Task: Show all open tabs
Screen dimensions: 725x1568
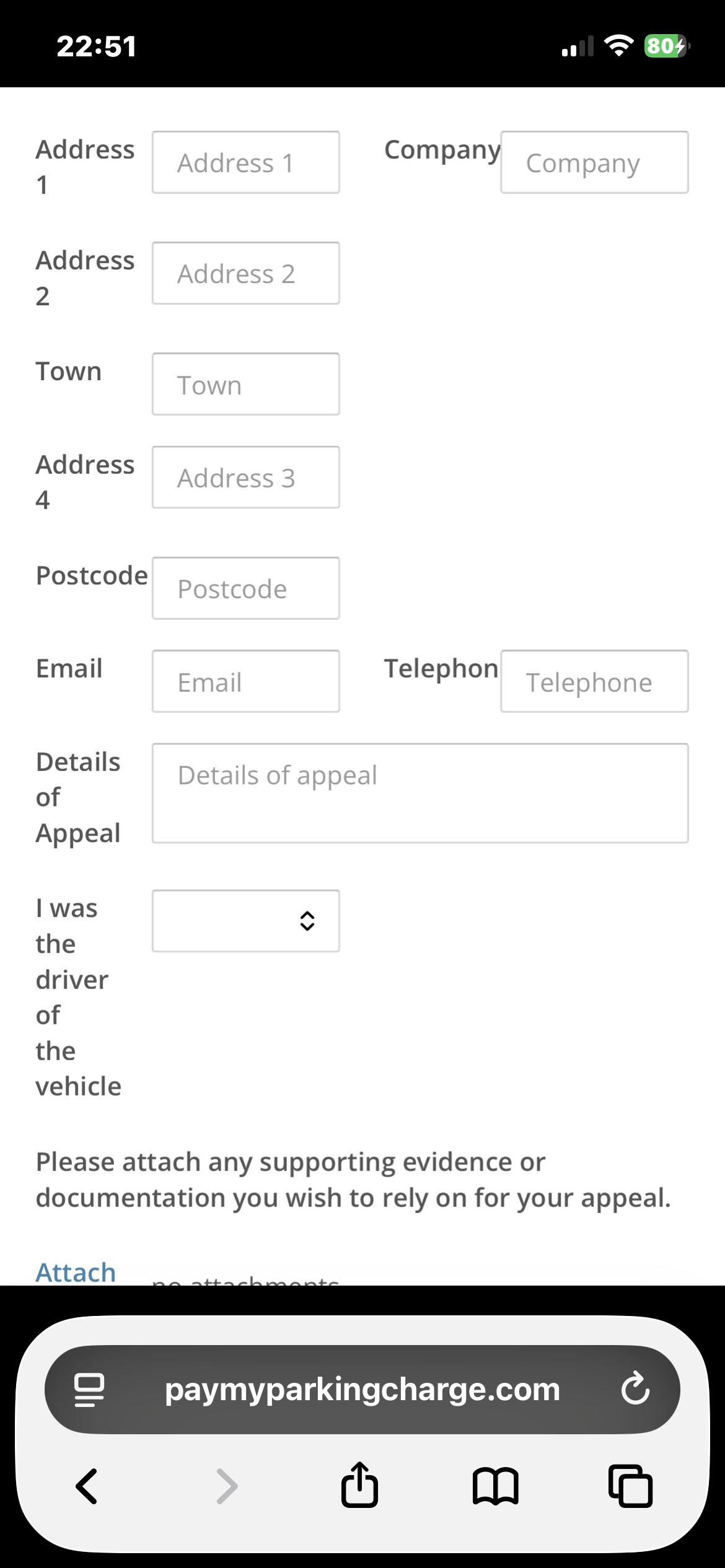Action: pos(630,1486)
